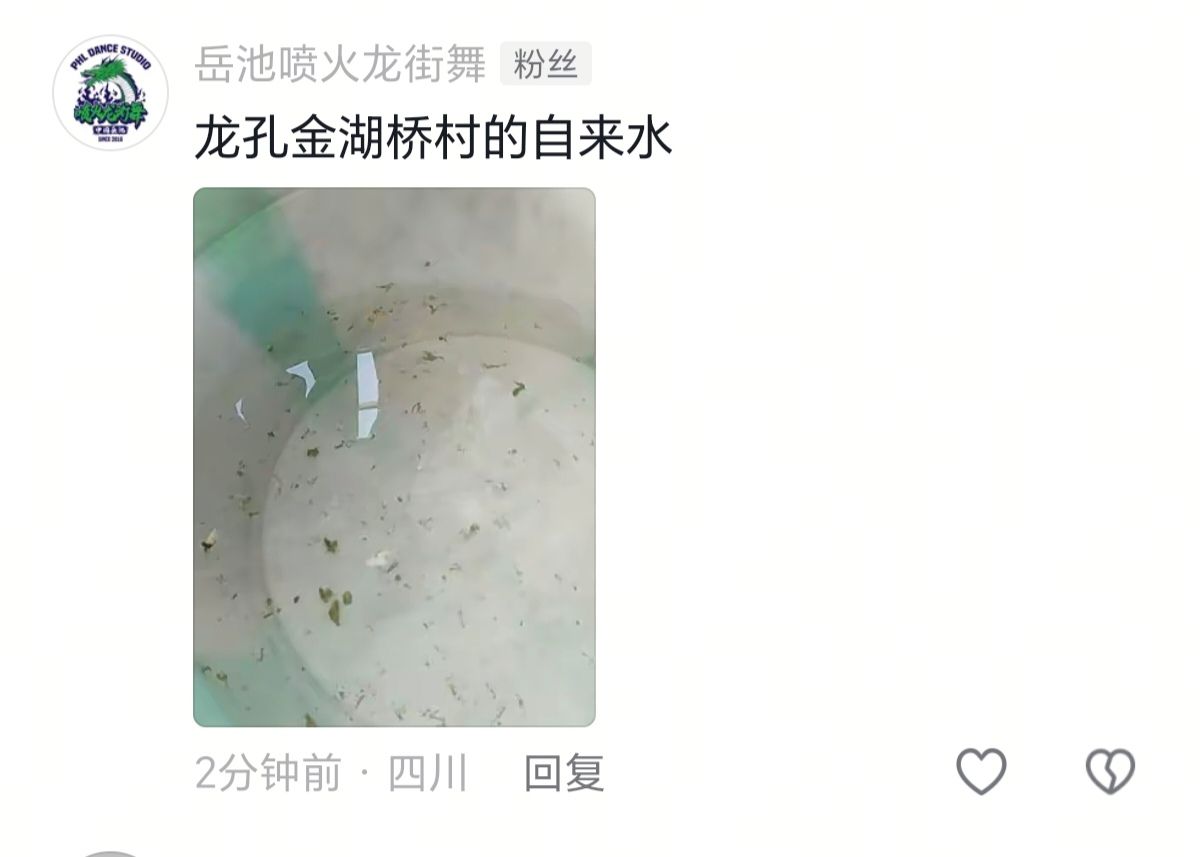Reply to this comment via 回复

(x=564, y=773)
